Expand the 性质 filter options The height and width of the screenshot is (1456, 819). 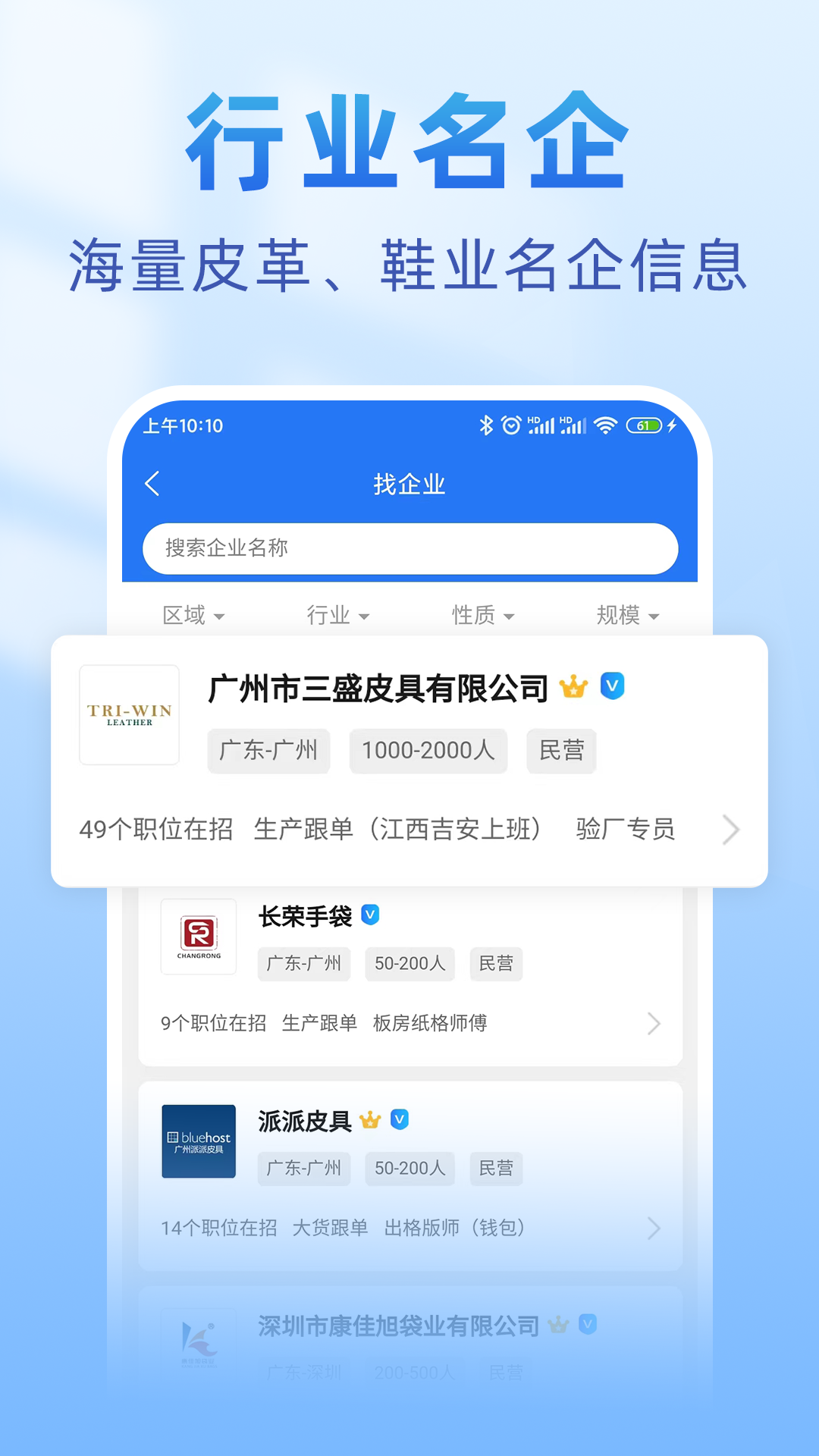(483, 616)
